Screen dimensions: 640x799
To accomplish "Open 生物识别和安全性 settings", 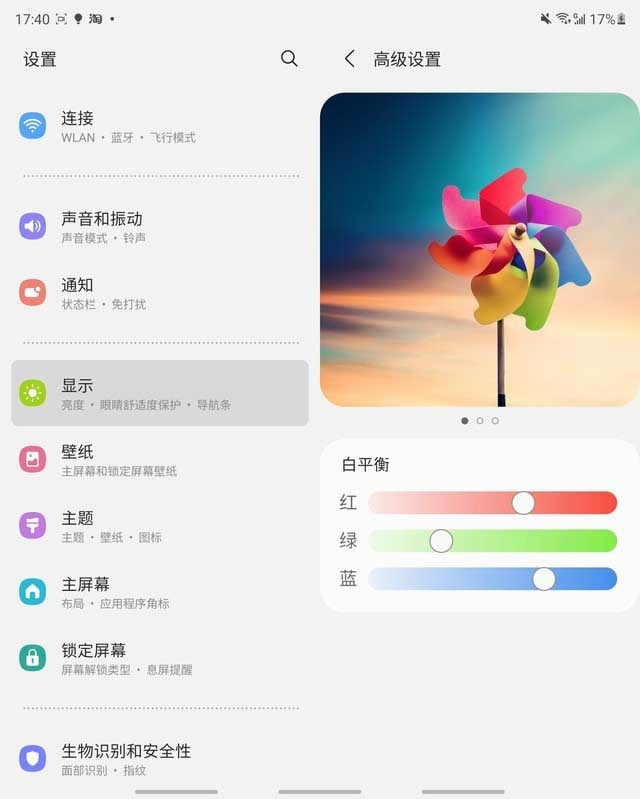I will pyautogui.click(x=160, y=759).
